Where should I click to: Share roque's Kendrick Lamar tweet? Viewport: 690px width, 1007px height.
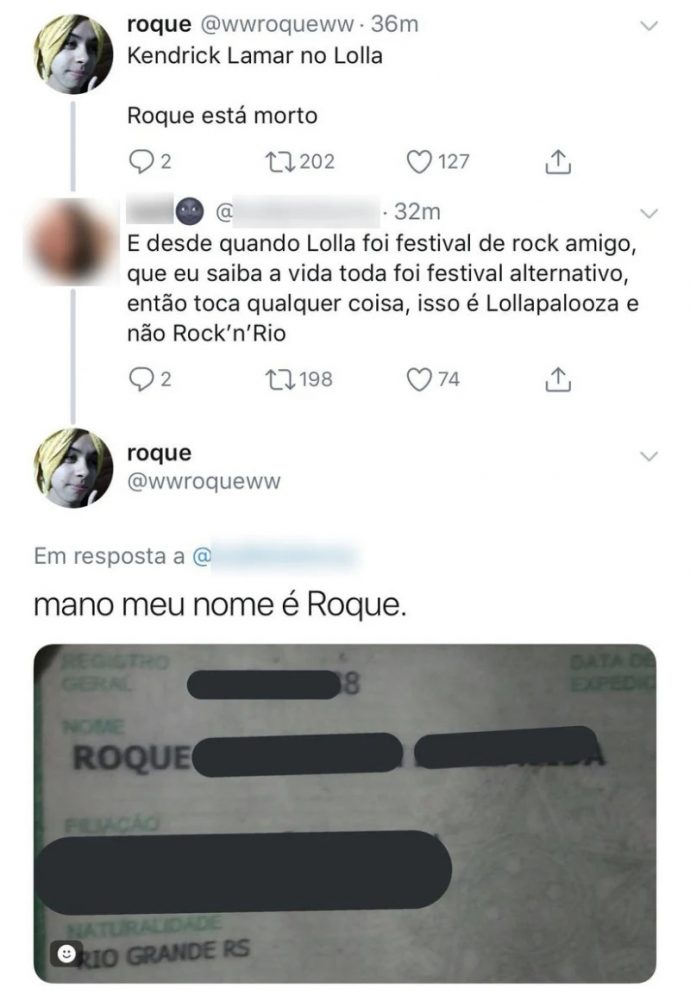559,161
